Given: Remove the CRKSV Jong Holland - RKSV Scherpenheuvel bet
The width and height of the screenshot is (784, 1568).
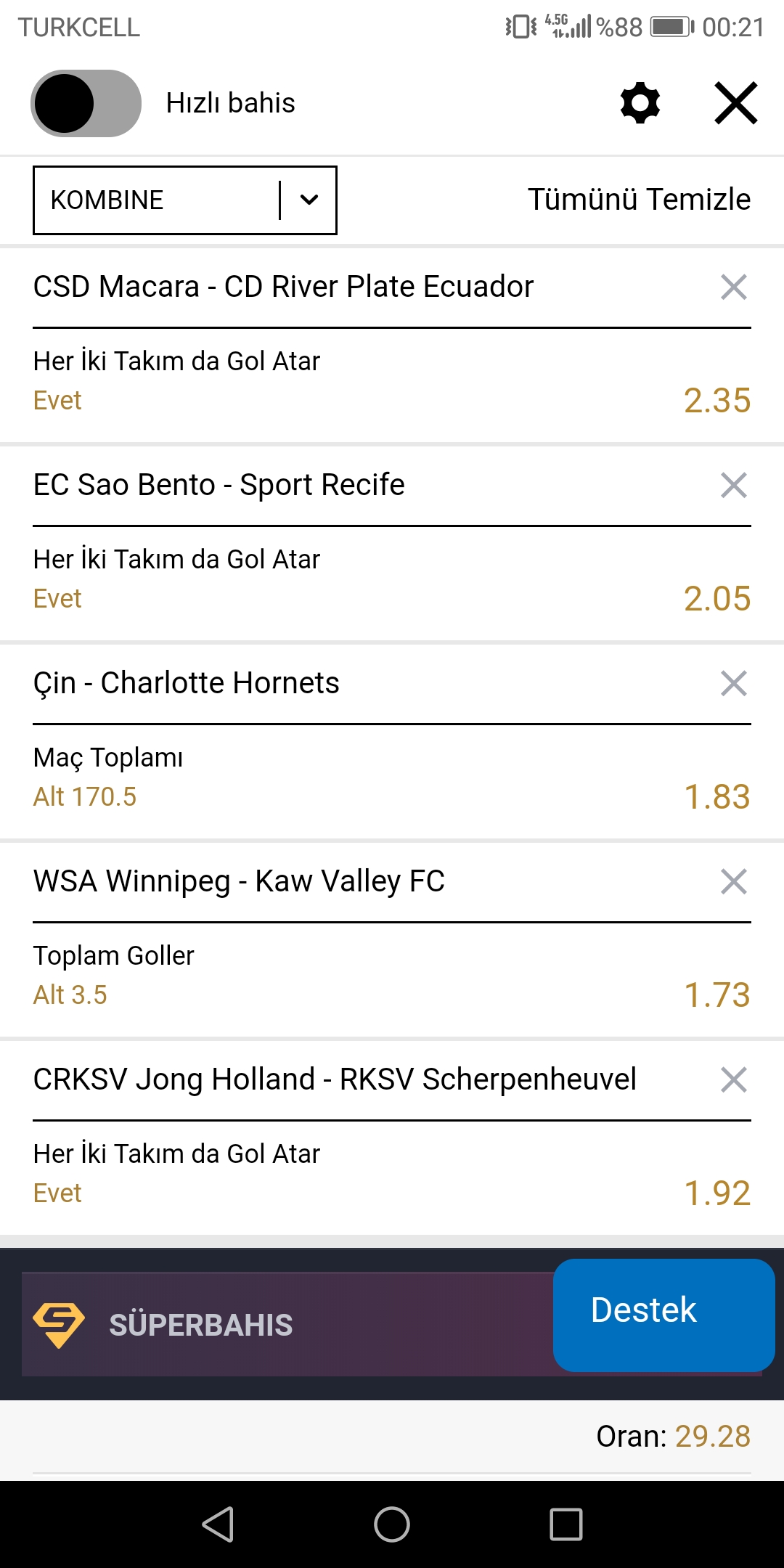Looking at the screenshot, I should (734, 1079).
